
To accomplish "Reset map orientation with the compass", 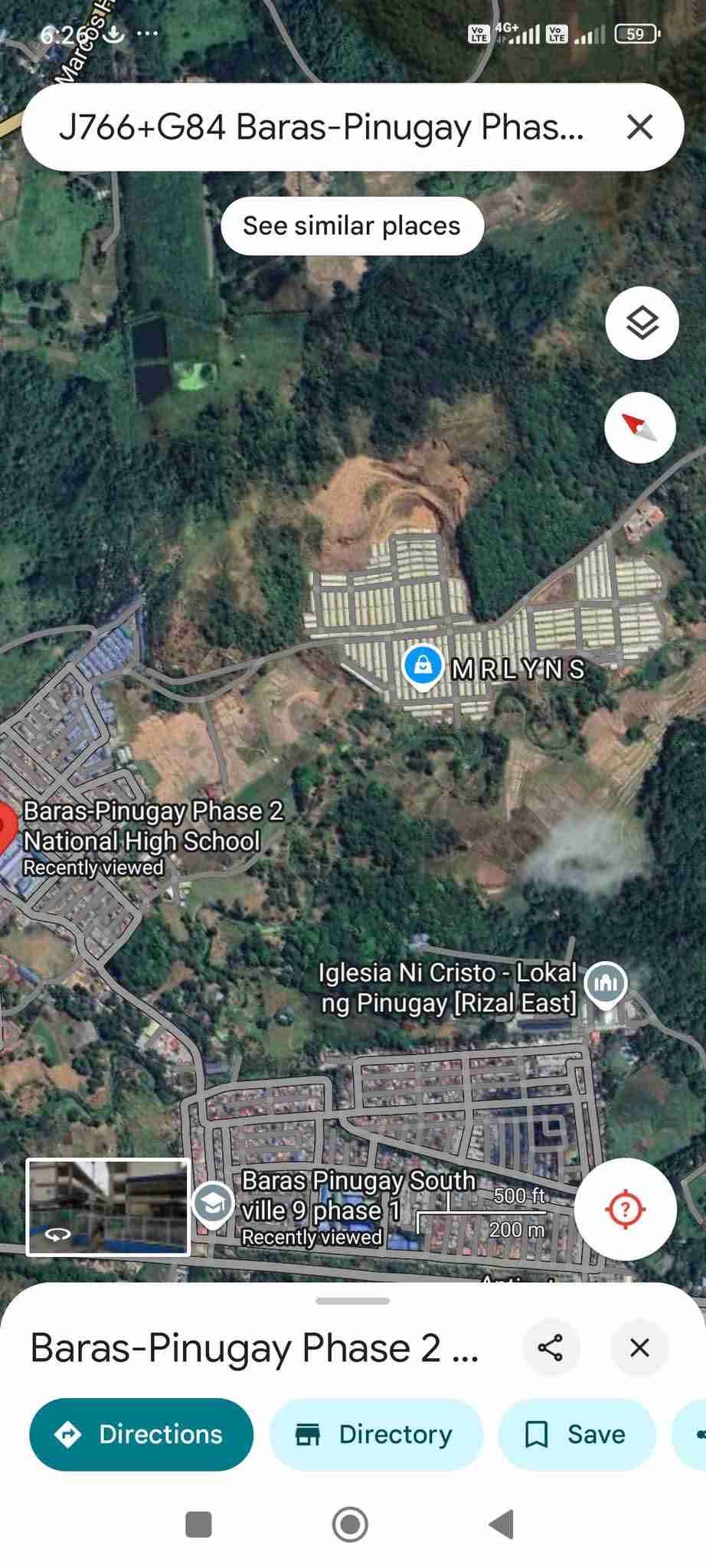I will coord(640,427).
